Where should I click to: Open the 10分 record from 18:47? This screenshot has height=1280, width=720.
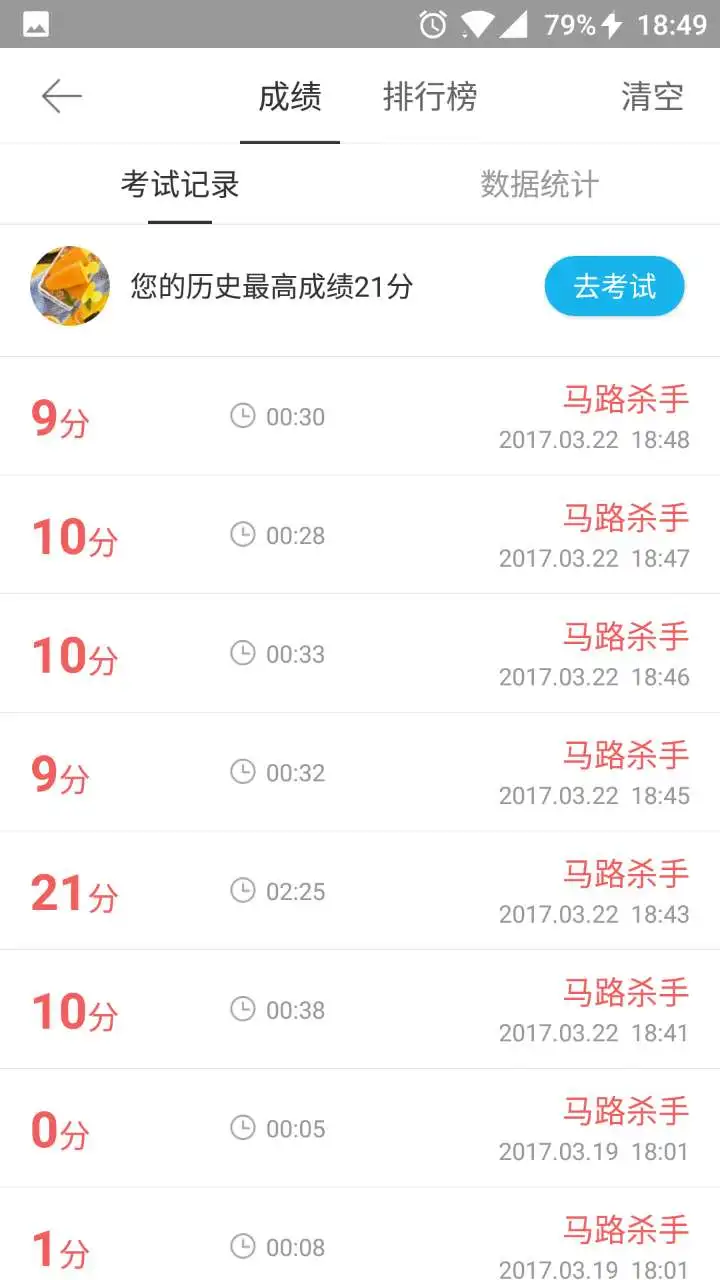coord(360,536)
